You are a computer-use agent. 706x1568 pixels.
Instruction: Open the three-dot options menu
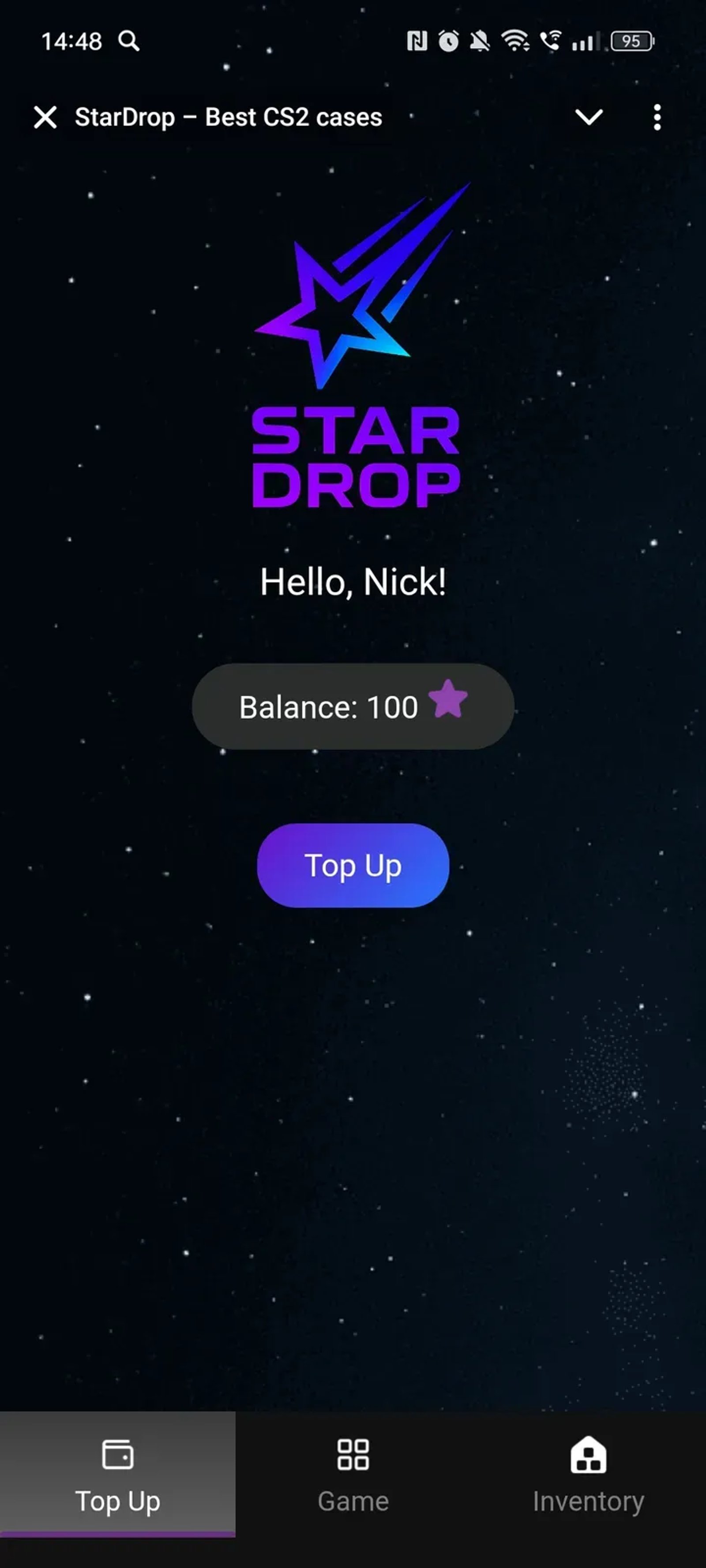point(657,117)
